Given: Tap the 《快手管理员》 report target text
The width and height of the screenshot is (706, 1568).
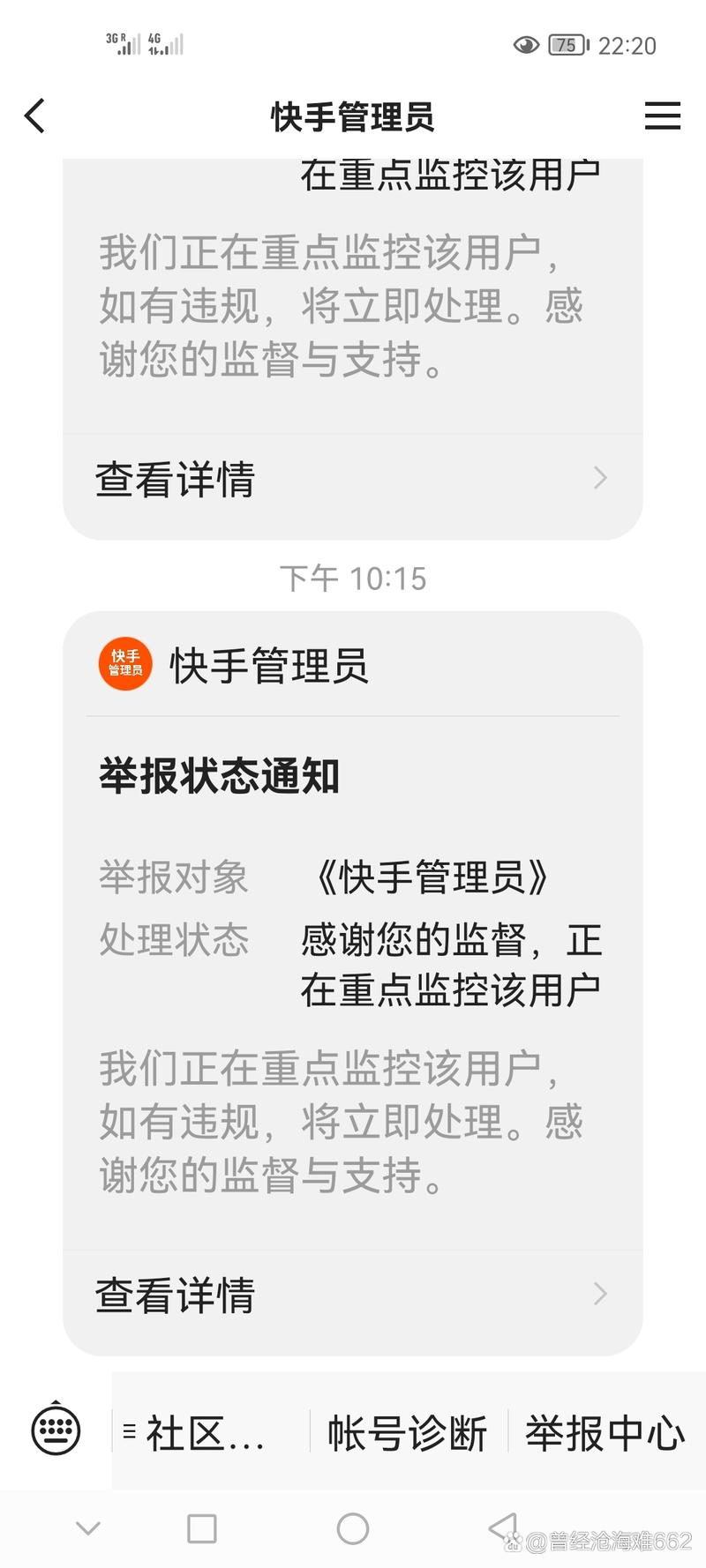Looking at the screenshot, I should click(434, 877).
